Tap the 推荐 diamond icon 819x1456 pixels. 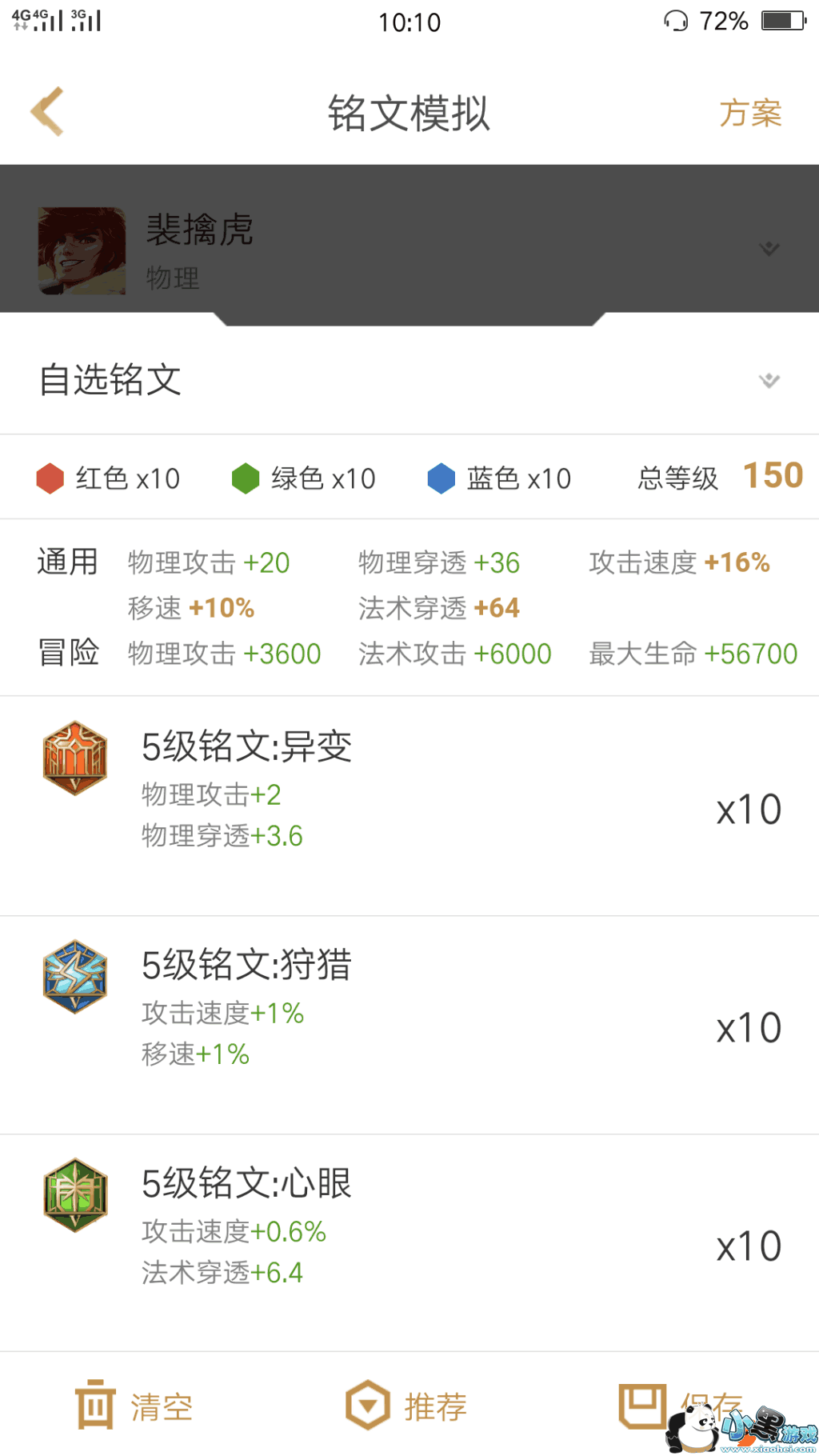368,1404
